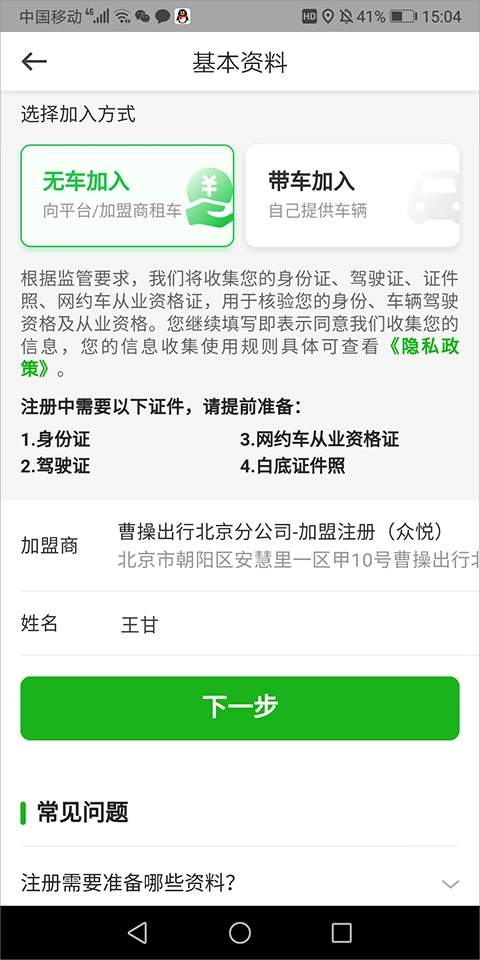Go back using the top-left arrow
This screenshot has height=960, width=480.
point(34,61)
